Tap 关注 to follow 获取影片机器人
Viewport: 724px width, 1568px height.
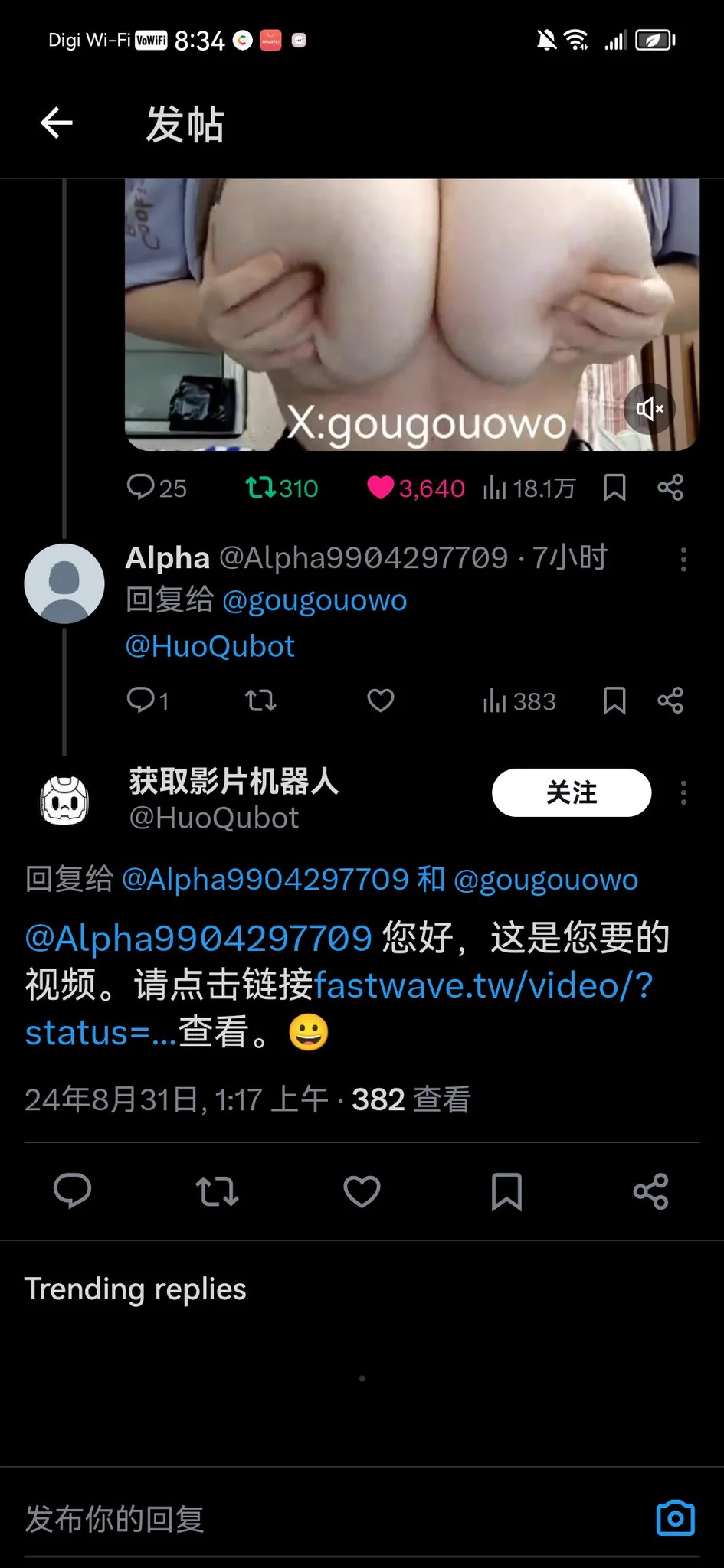coord(572,792)
